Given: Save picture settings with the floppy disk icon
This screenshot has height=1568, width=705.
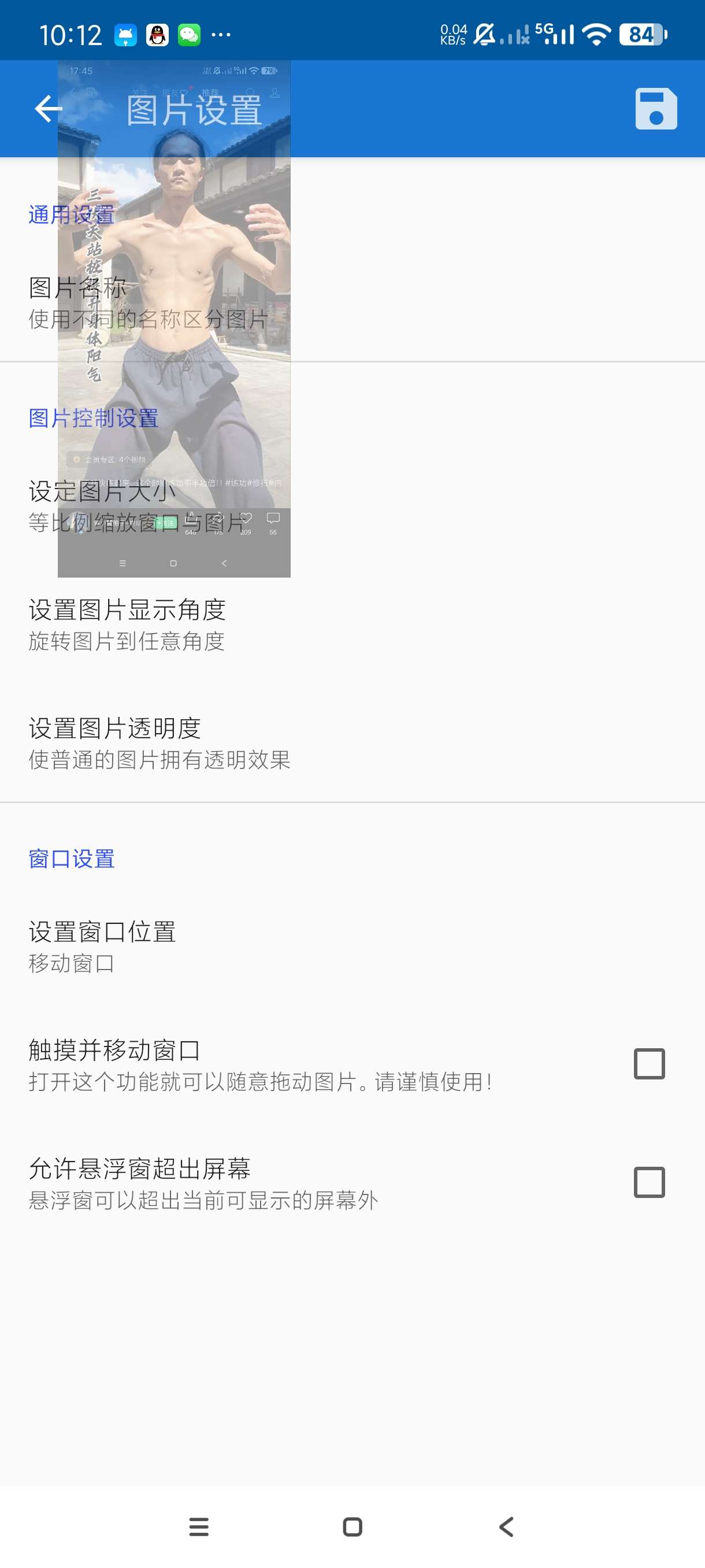Looking at the screenshot, I should (655, 109).
